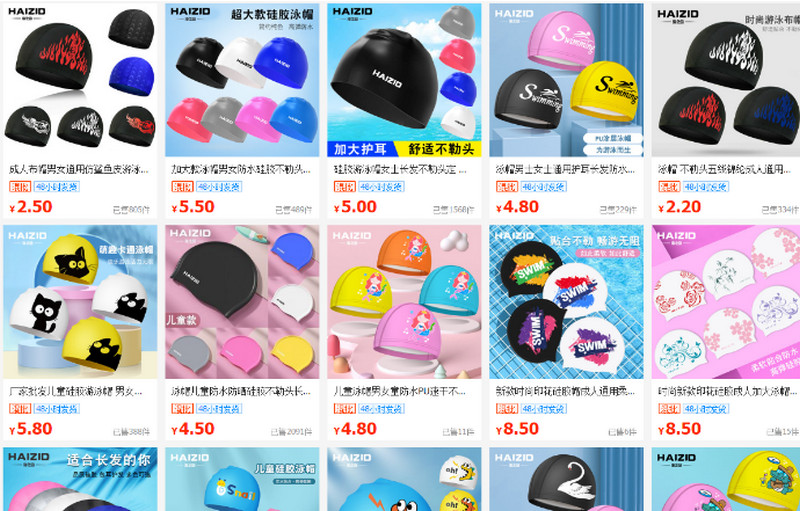This screenshot has width=800, height=511.
Task: Open the SWIM graffiti-print caps at ¥8.50
Action: 566,300
